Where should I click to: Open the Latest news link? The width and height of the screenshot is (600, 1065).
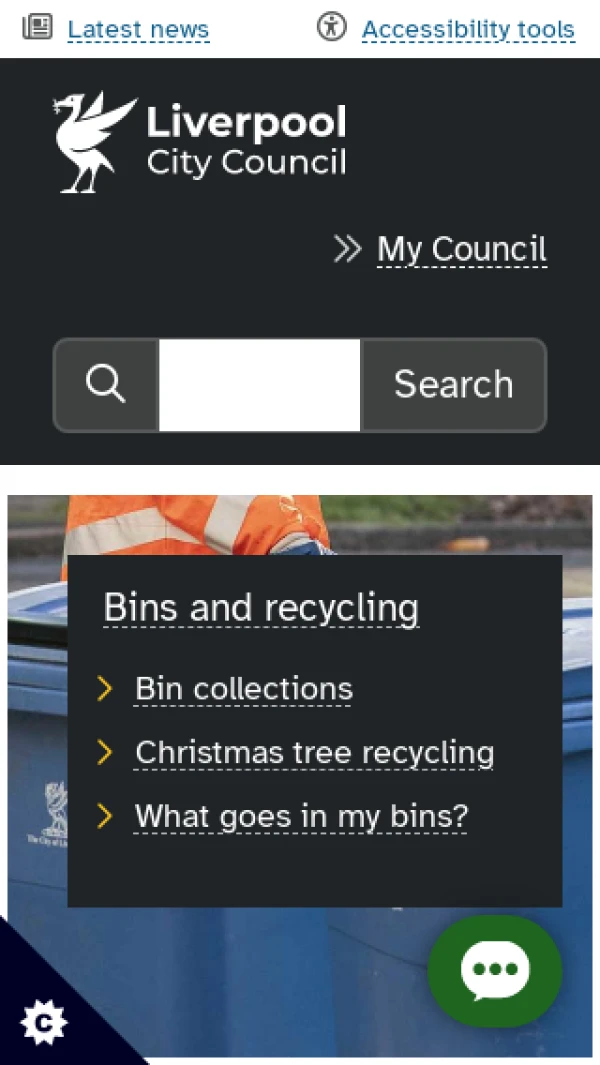(x=138, y=30)
